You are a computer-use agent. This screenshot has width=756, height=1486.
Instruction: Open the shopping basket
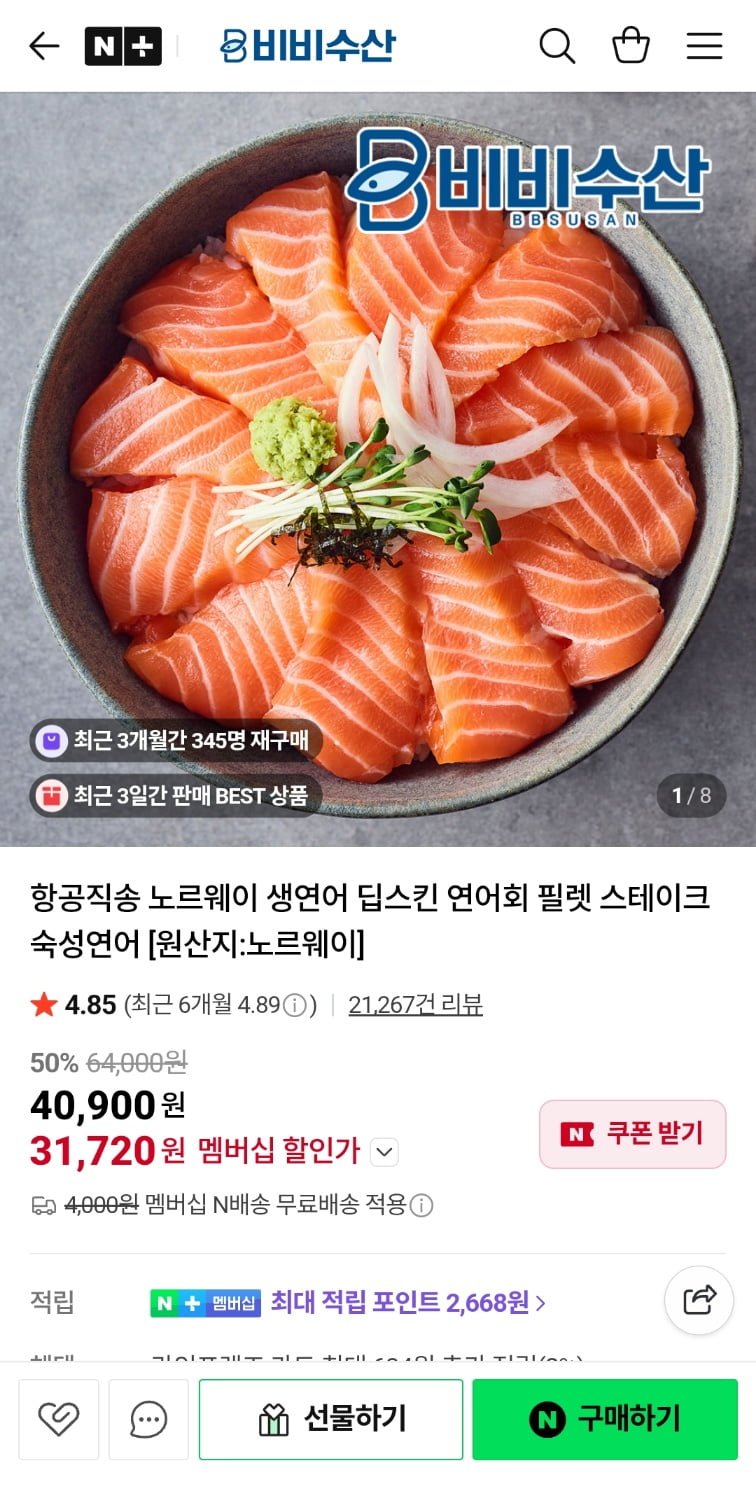pyautogui.click(x=631, y=46)
